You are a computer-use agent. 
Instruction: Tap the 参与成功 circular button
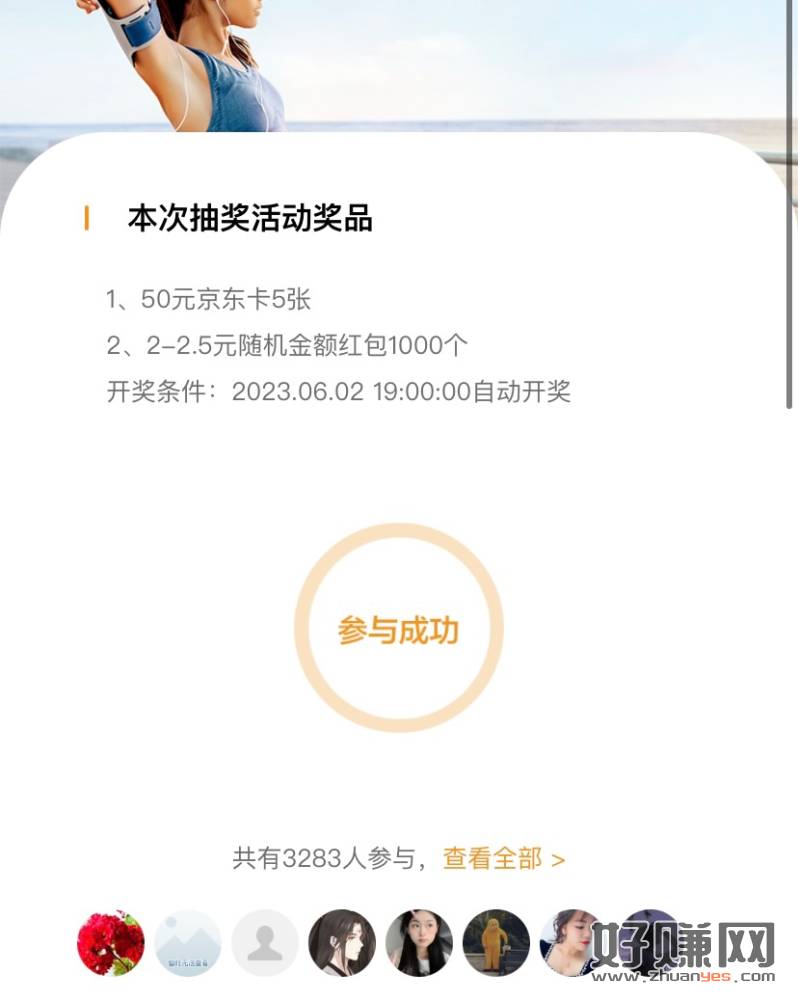click(399, 630)
